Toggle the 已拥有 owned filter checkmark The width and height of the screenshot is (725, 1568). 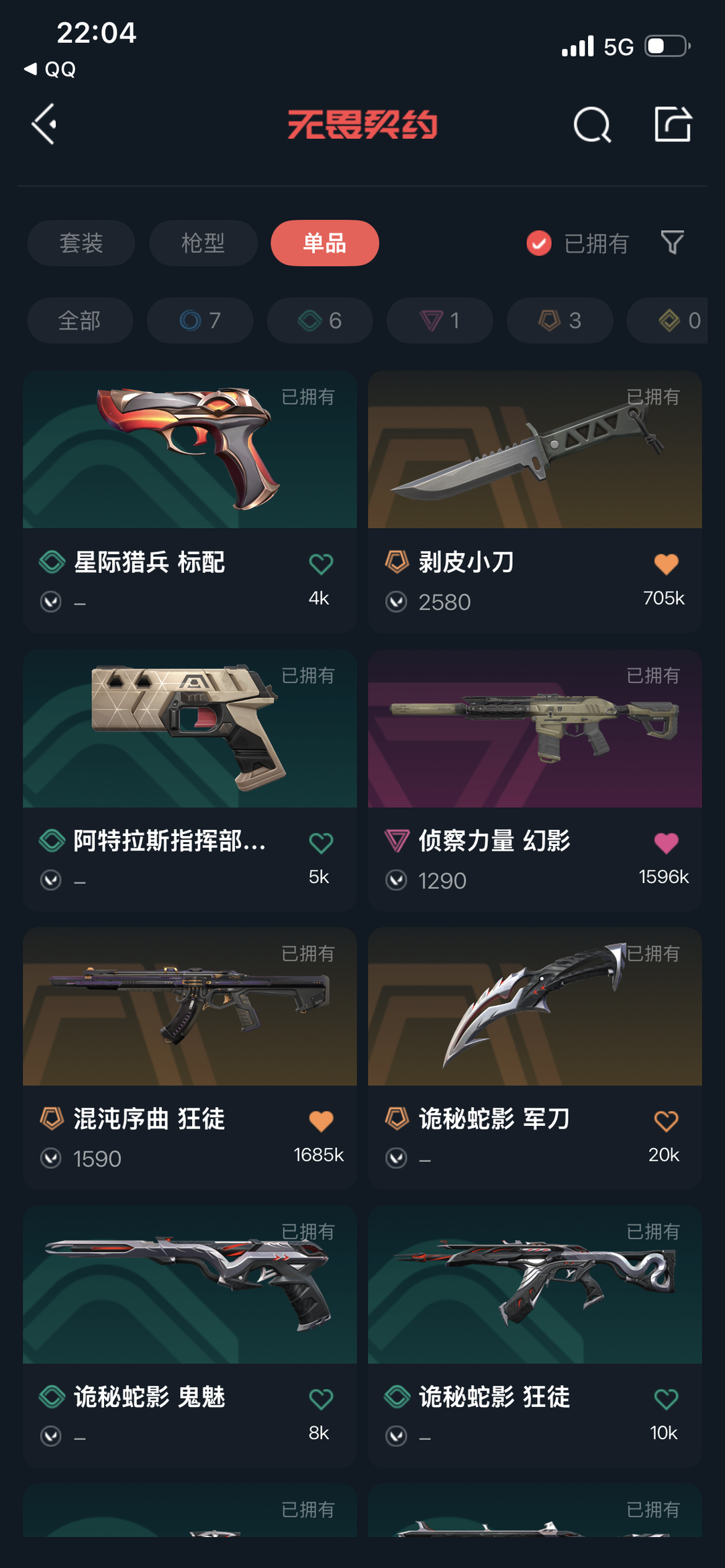539,243
